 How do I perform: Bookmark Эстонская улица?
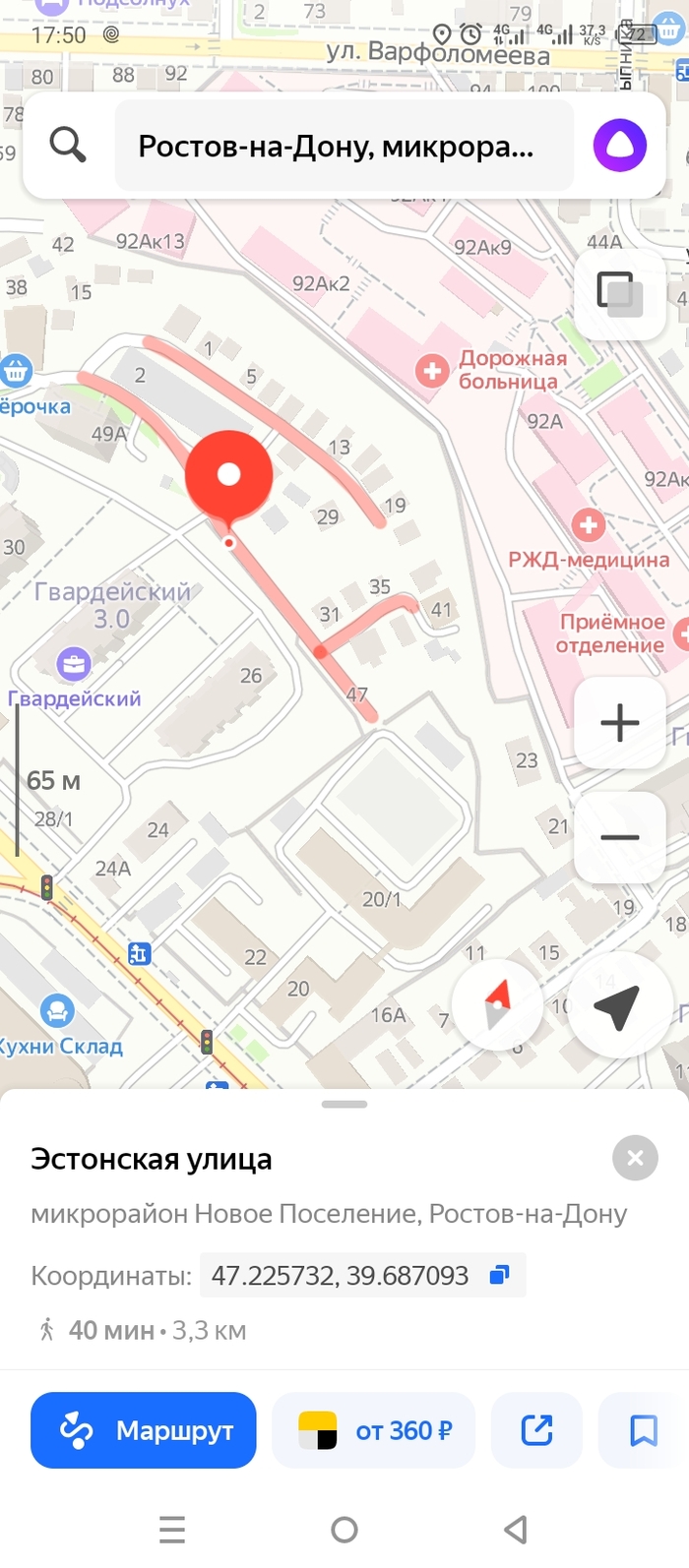pyautogui.click(x=644, y=1430)
